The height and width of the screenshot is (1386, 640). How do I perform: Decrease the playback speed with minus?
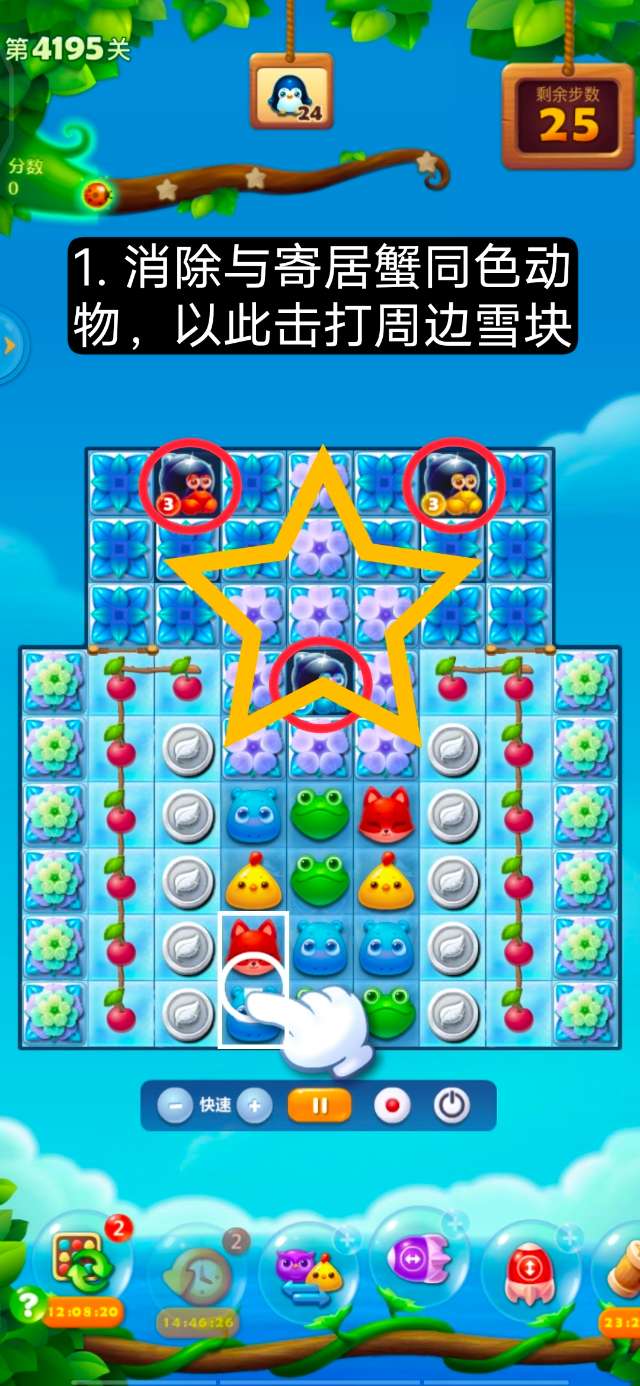tap(175, 1106)
